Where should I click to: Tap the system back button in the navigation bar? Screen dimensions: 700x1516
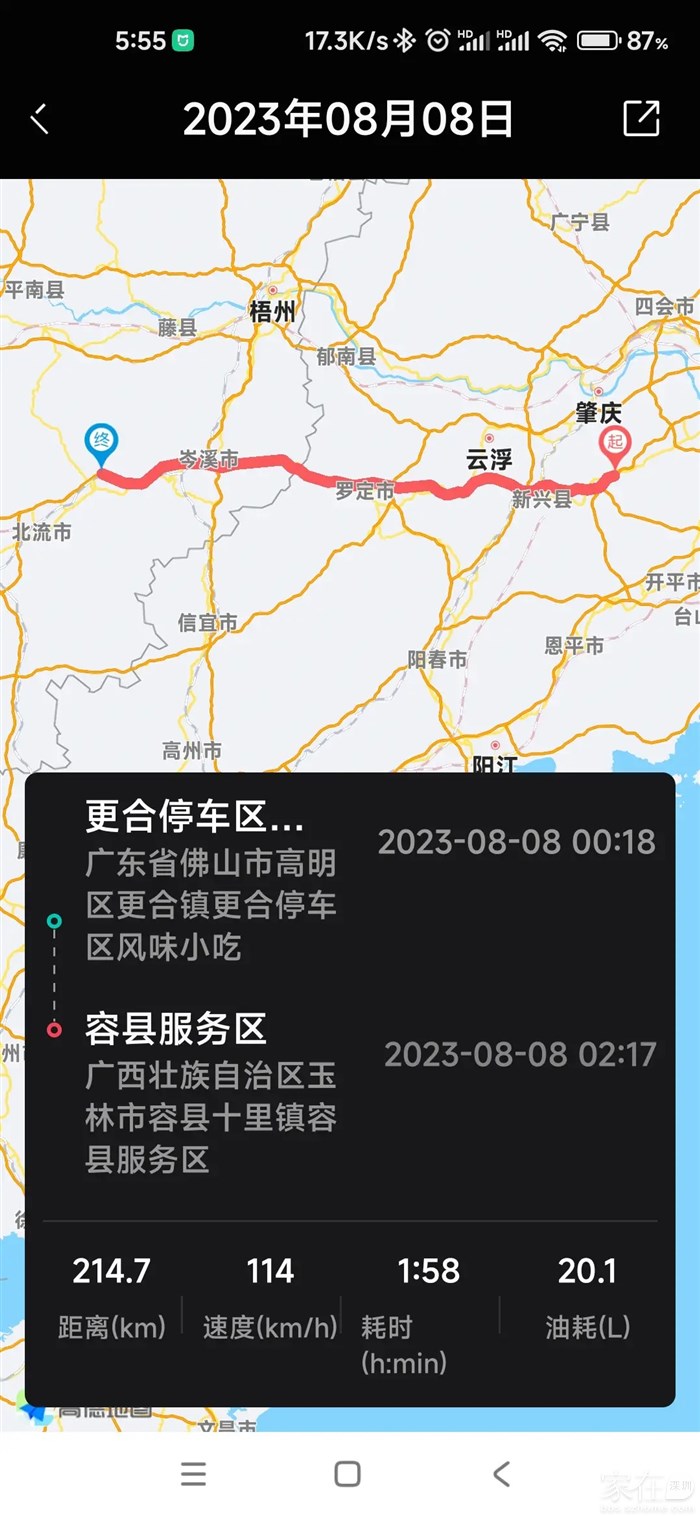click(x=501, y=1473)
